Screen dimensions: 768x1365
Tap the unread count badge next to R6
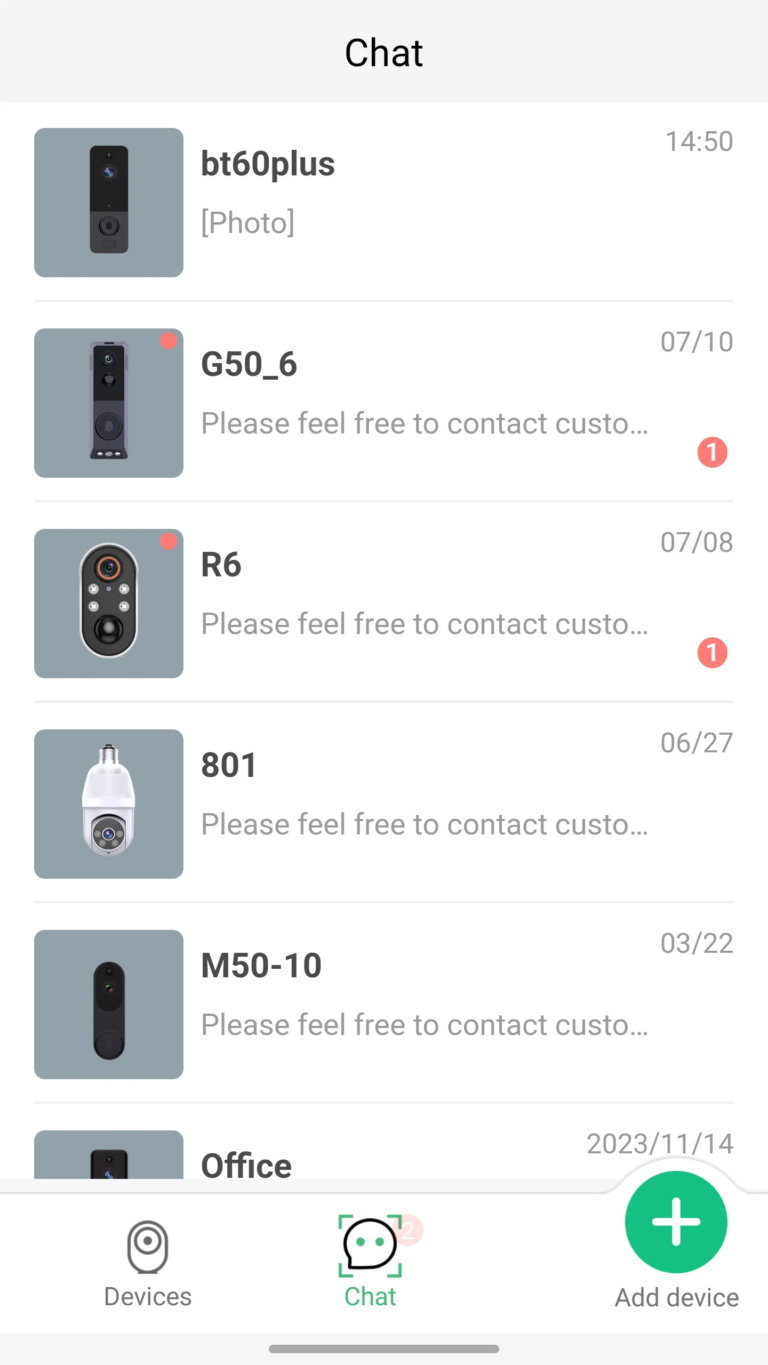click(x=712, y=653)
